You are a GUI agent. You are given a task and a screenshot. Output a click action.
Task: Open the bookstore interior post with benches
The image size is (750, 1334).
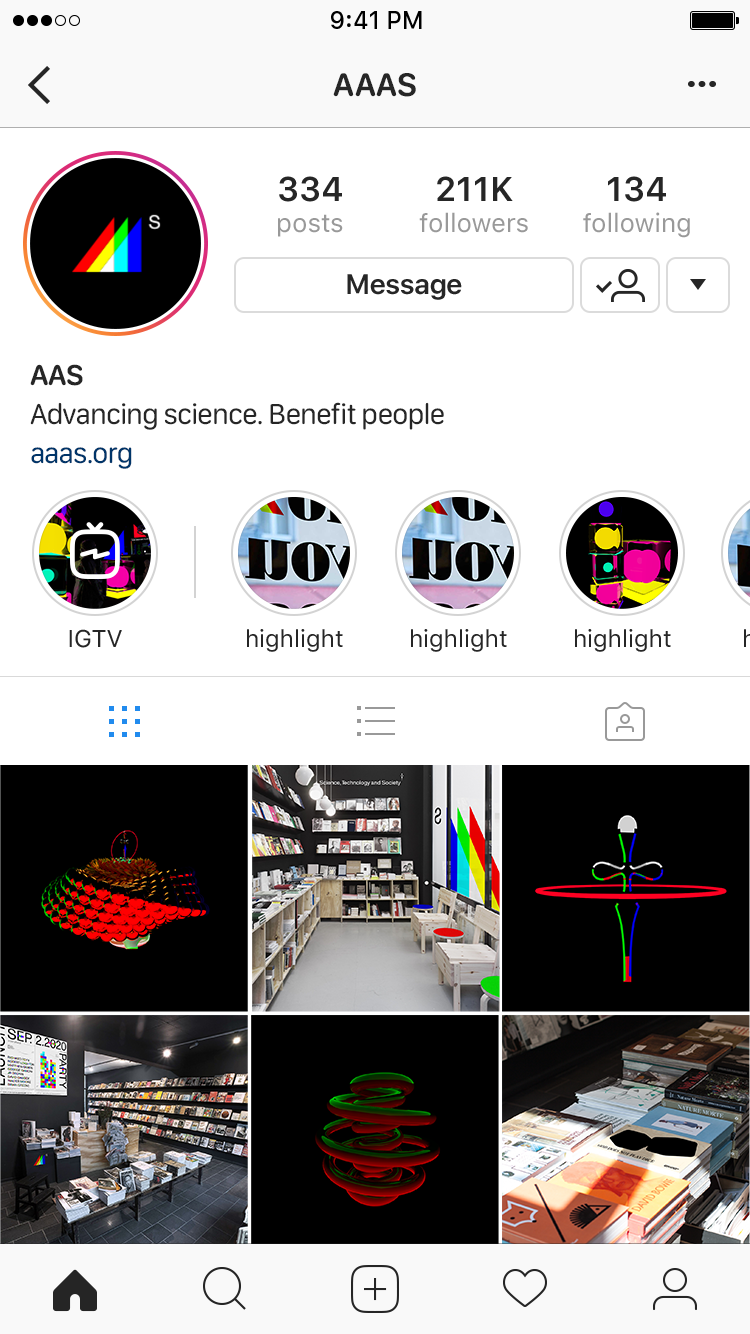point(375,888)
